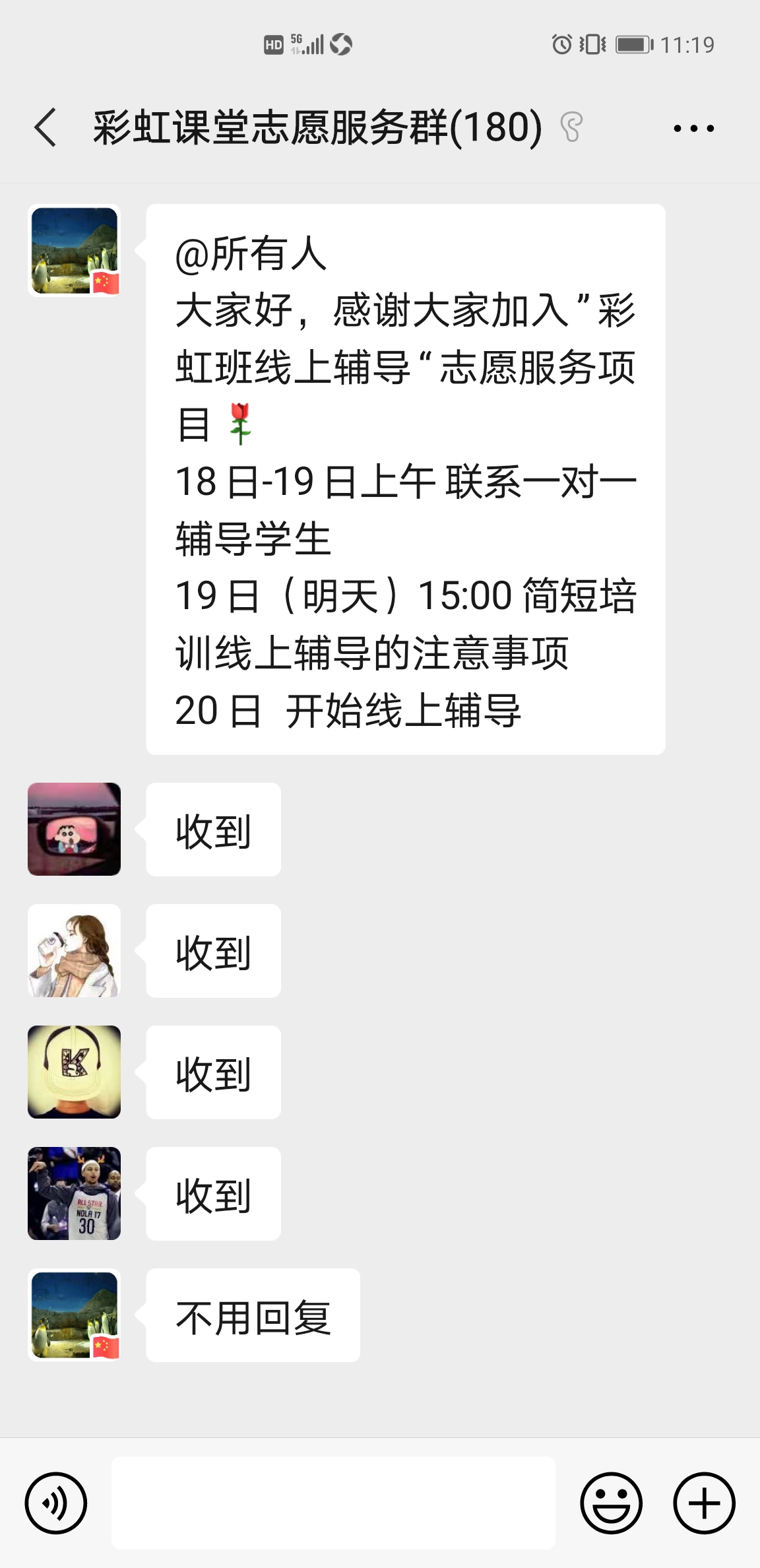Open the plus attachments menu
The height and width of the screenshot is (1568, 760).
[704, 1503]
